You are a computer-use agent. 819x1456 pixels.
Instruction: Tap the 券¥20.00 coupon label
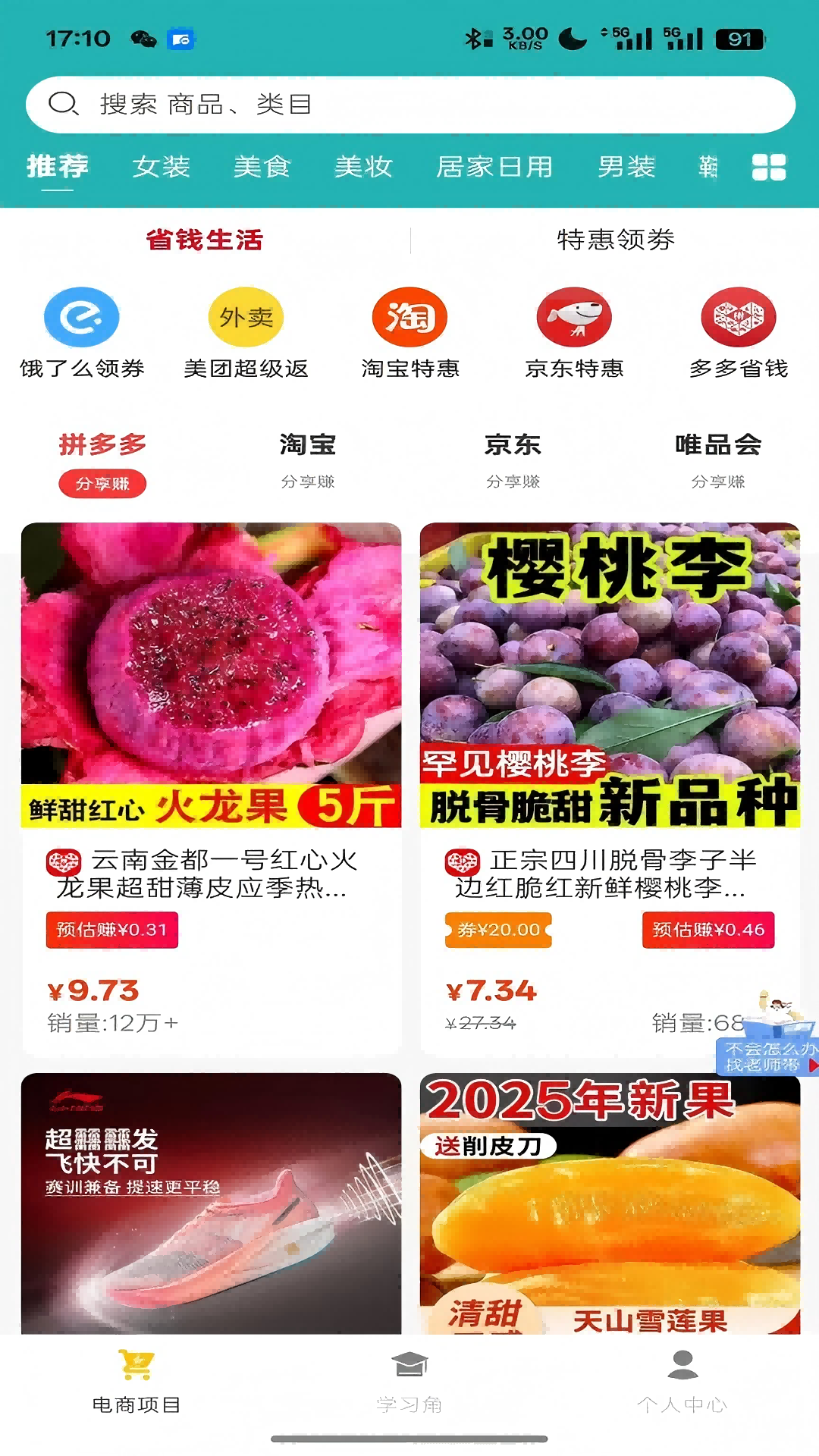pyautogui.click(x=497, y=929)
